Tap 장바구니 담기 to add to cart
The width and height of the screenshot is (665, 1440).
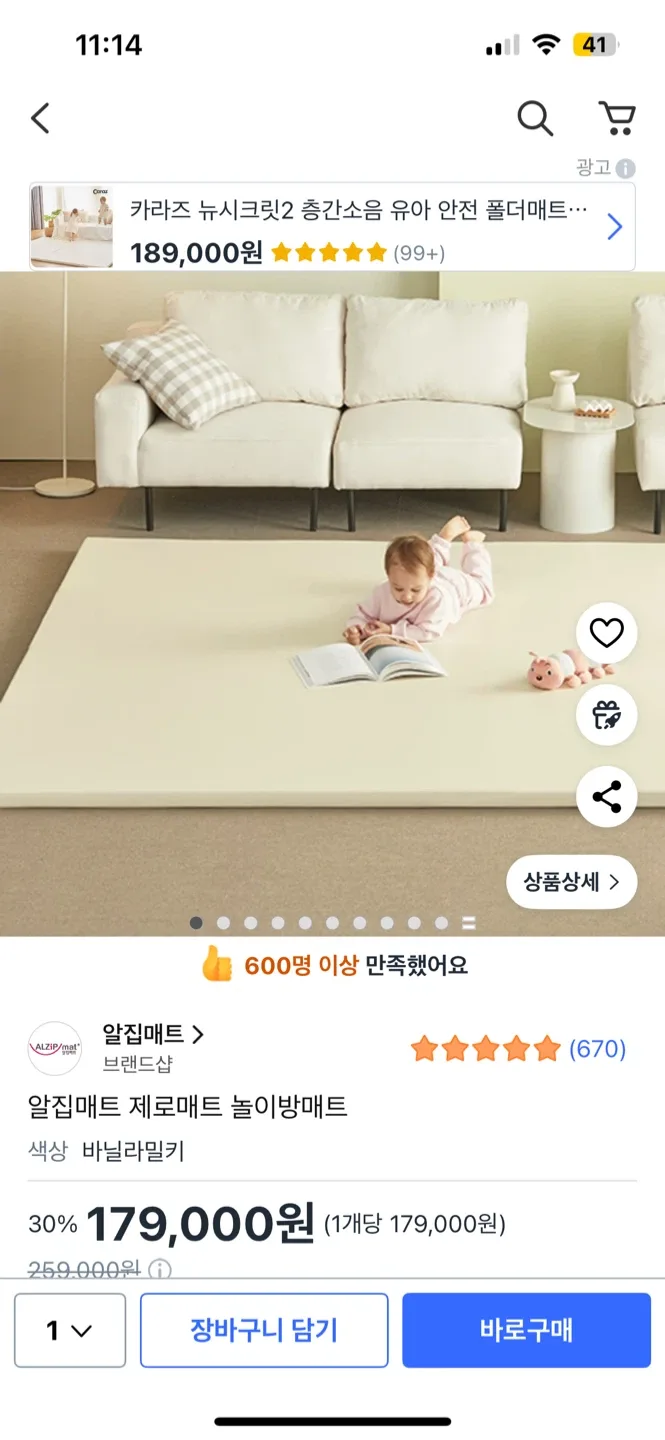point(264,1330)
